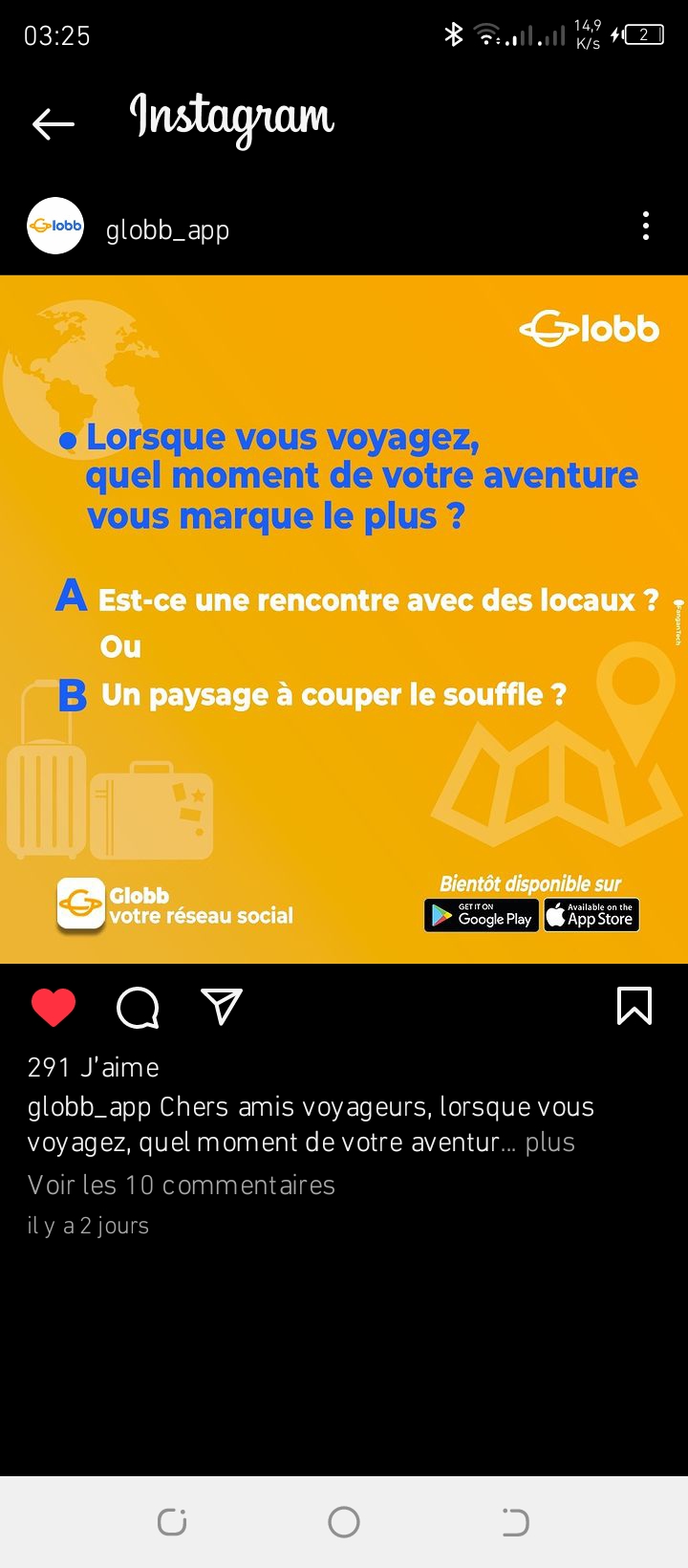The width and height of the screenshot is (688, 1568).
Task: Go back using the top arrow
Action: coord(54,123)
